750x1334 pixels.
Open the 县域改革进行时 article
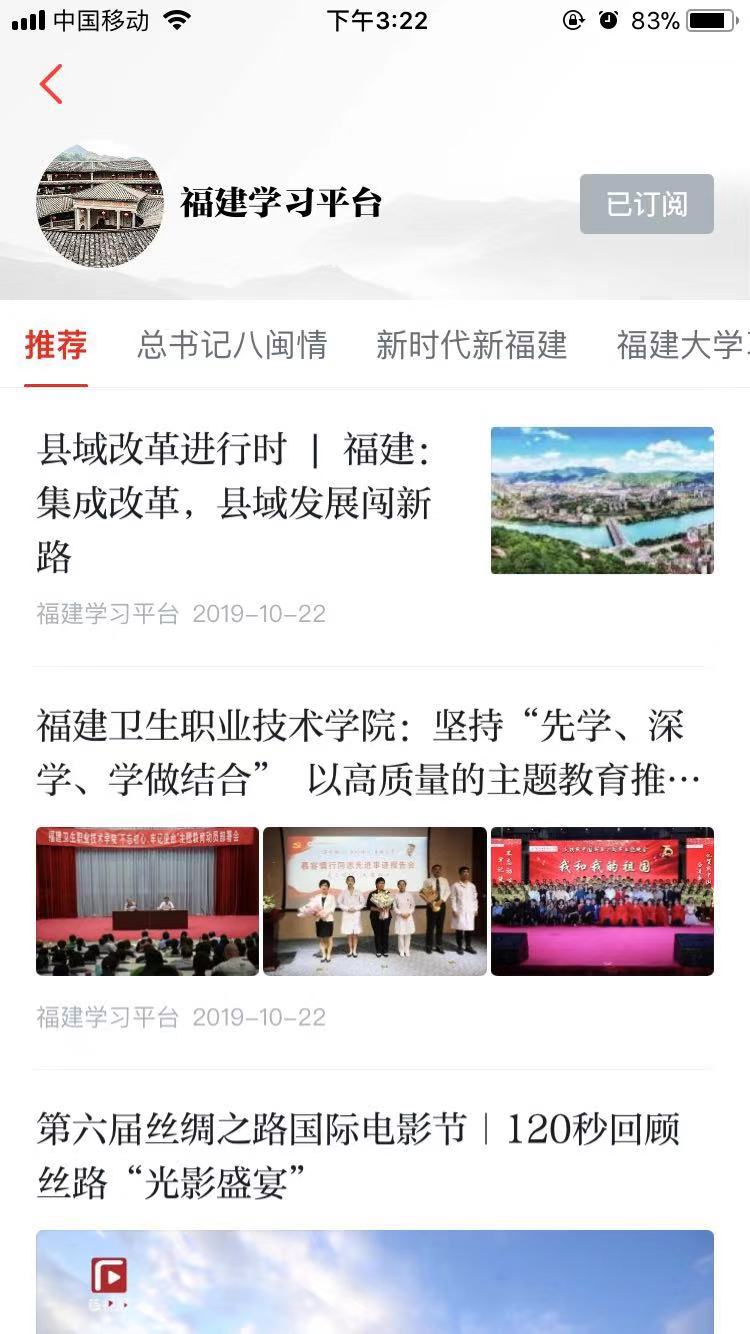(x=235, y=503)
